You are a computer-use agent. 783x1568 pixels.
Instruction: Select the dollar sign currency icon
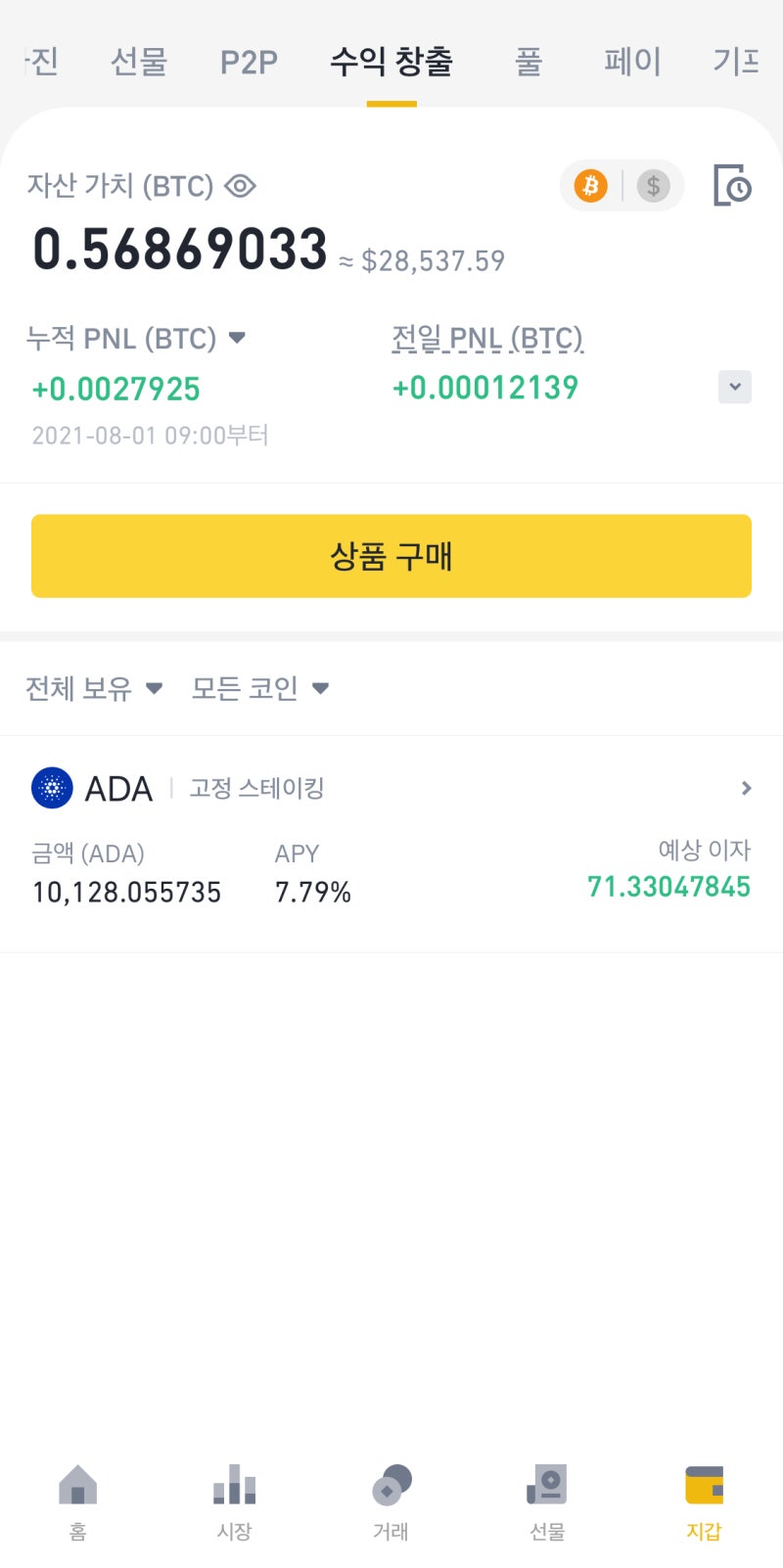coord(652,185)
